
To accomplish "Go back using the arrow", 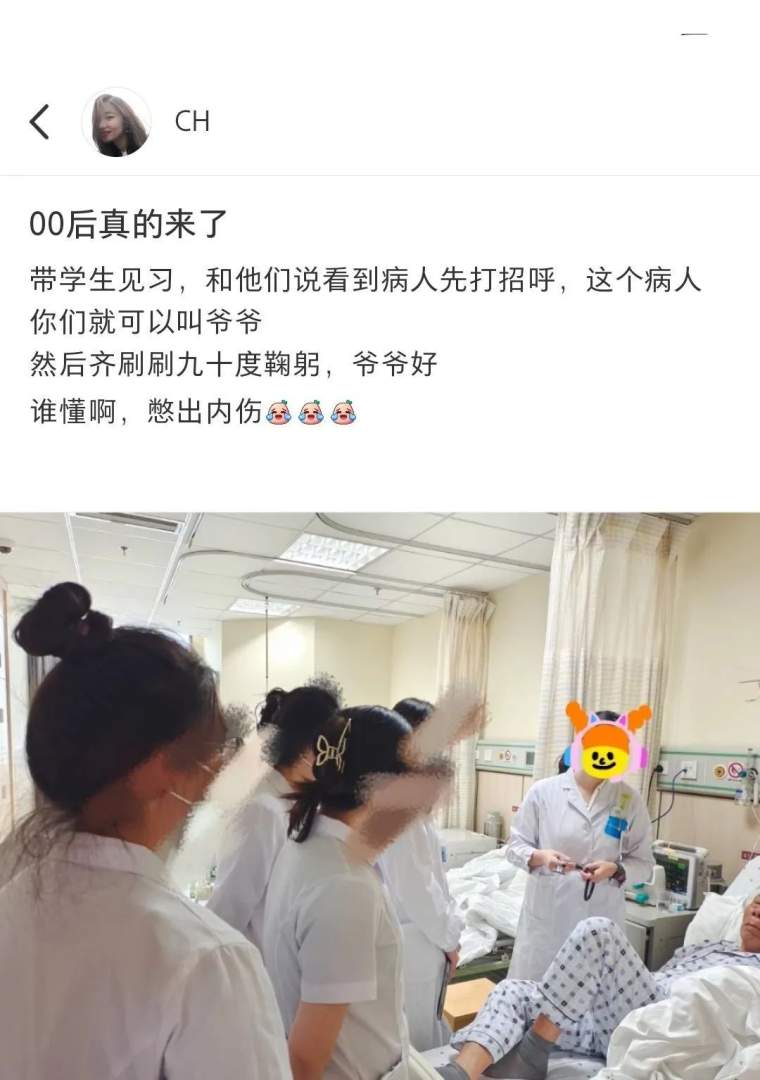I will [40, 122].
